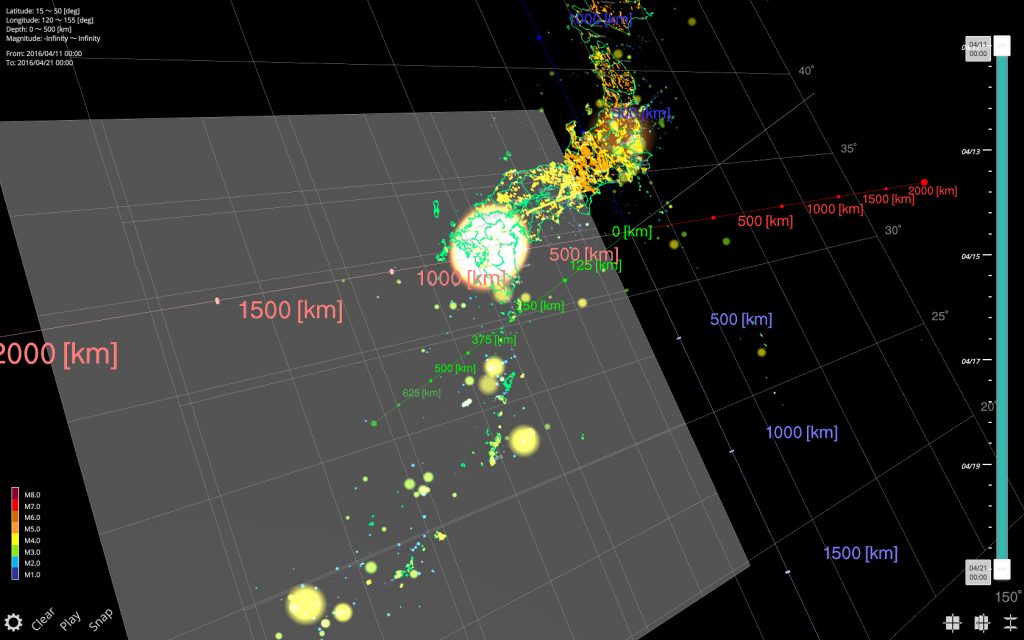The image size is (1024, 640).
Task: Select the vertical cross-section view icon
Action: tap(1009, 622)
